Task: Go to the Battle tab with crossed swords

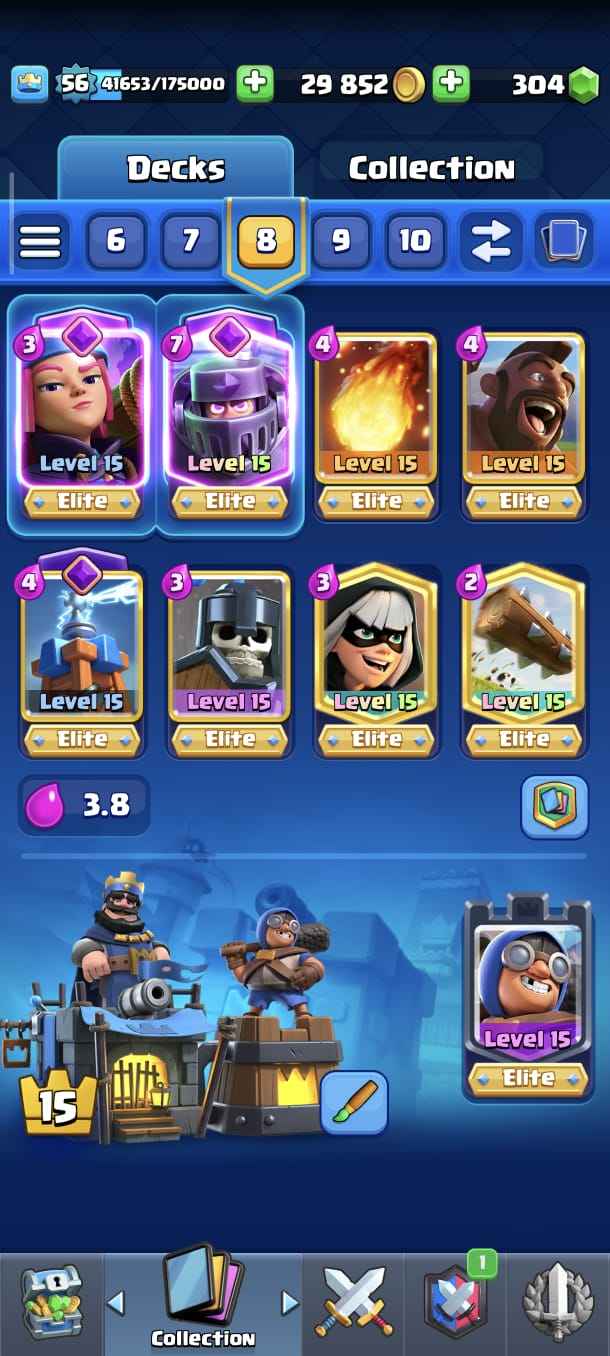Action: pyautogui.click(x=354, y=1301)
